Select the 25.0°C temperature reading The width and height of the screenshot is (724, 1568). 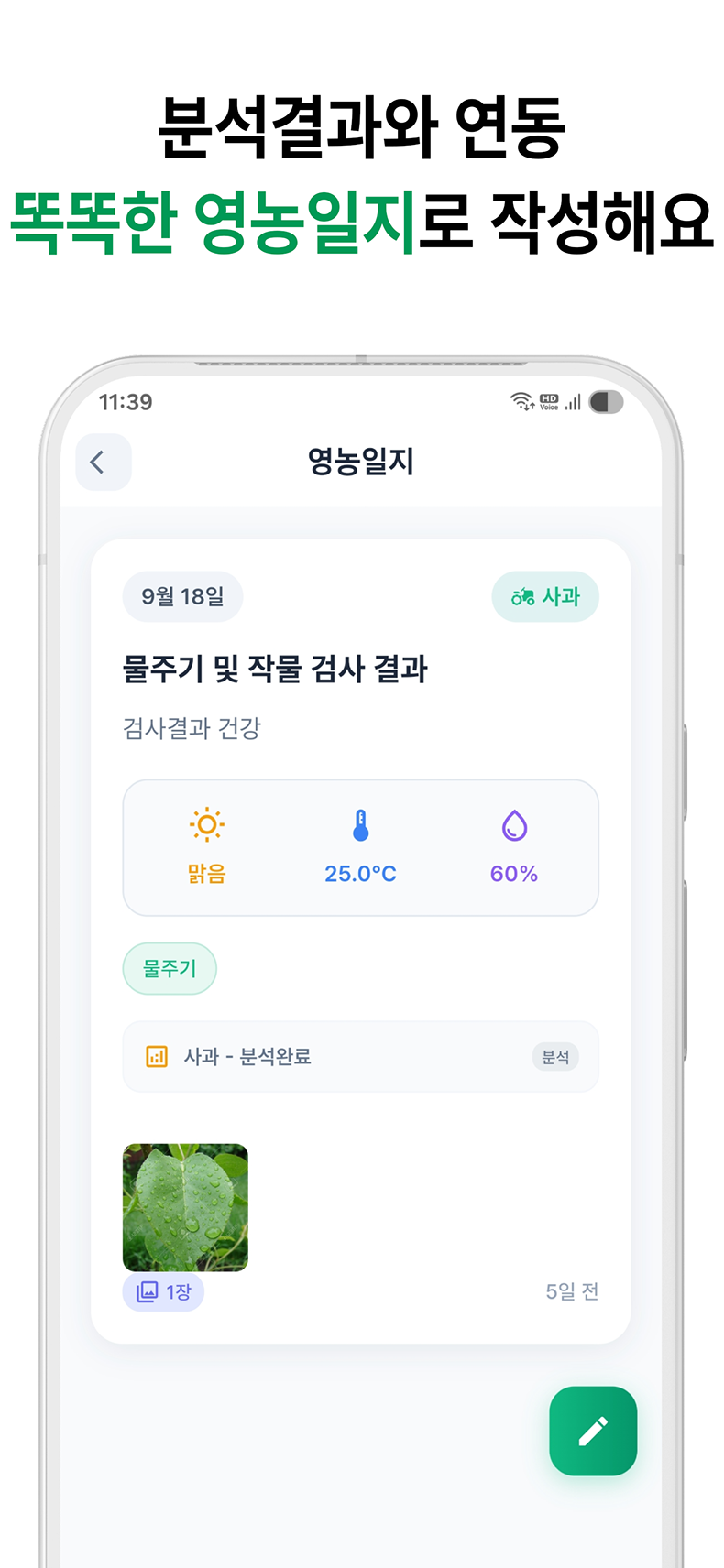point(359,873)
